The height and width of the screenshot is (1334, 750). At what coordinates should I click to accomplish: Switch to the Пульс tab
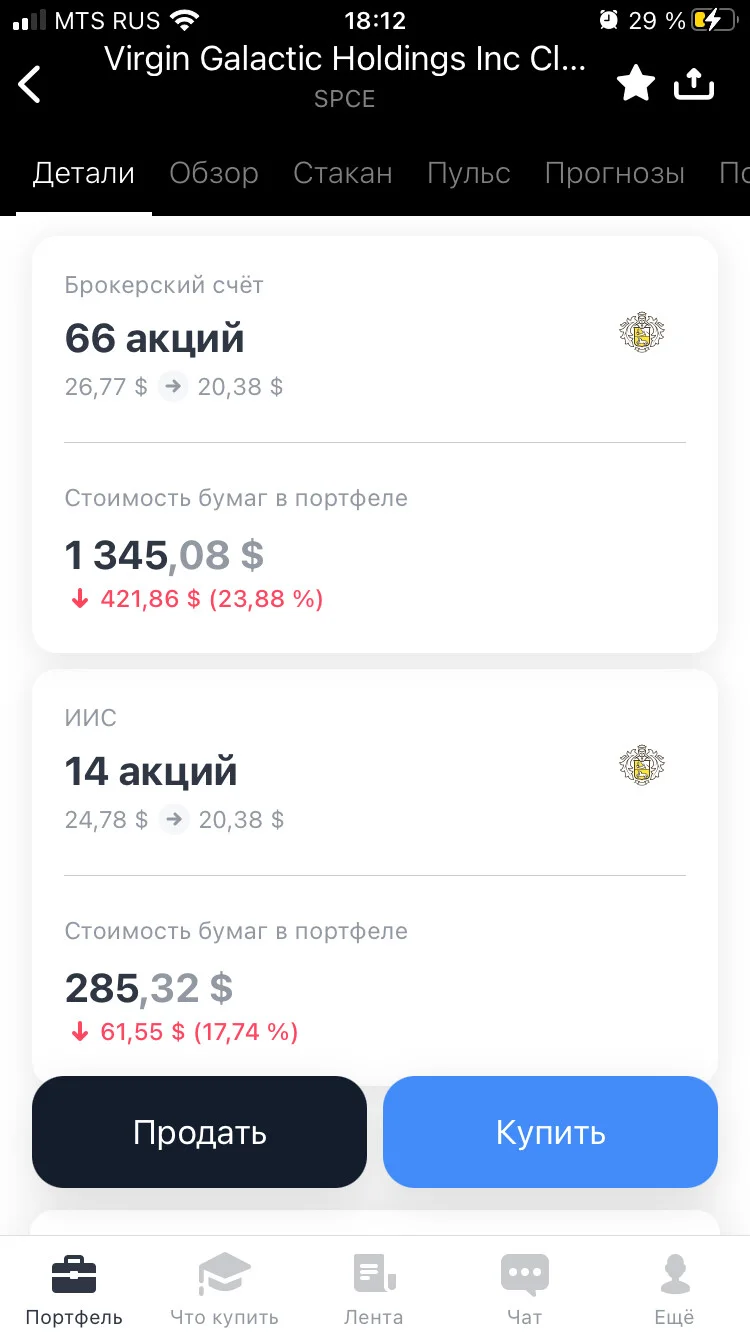469,173
